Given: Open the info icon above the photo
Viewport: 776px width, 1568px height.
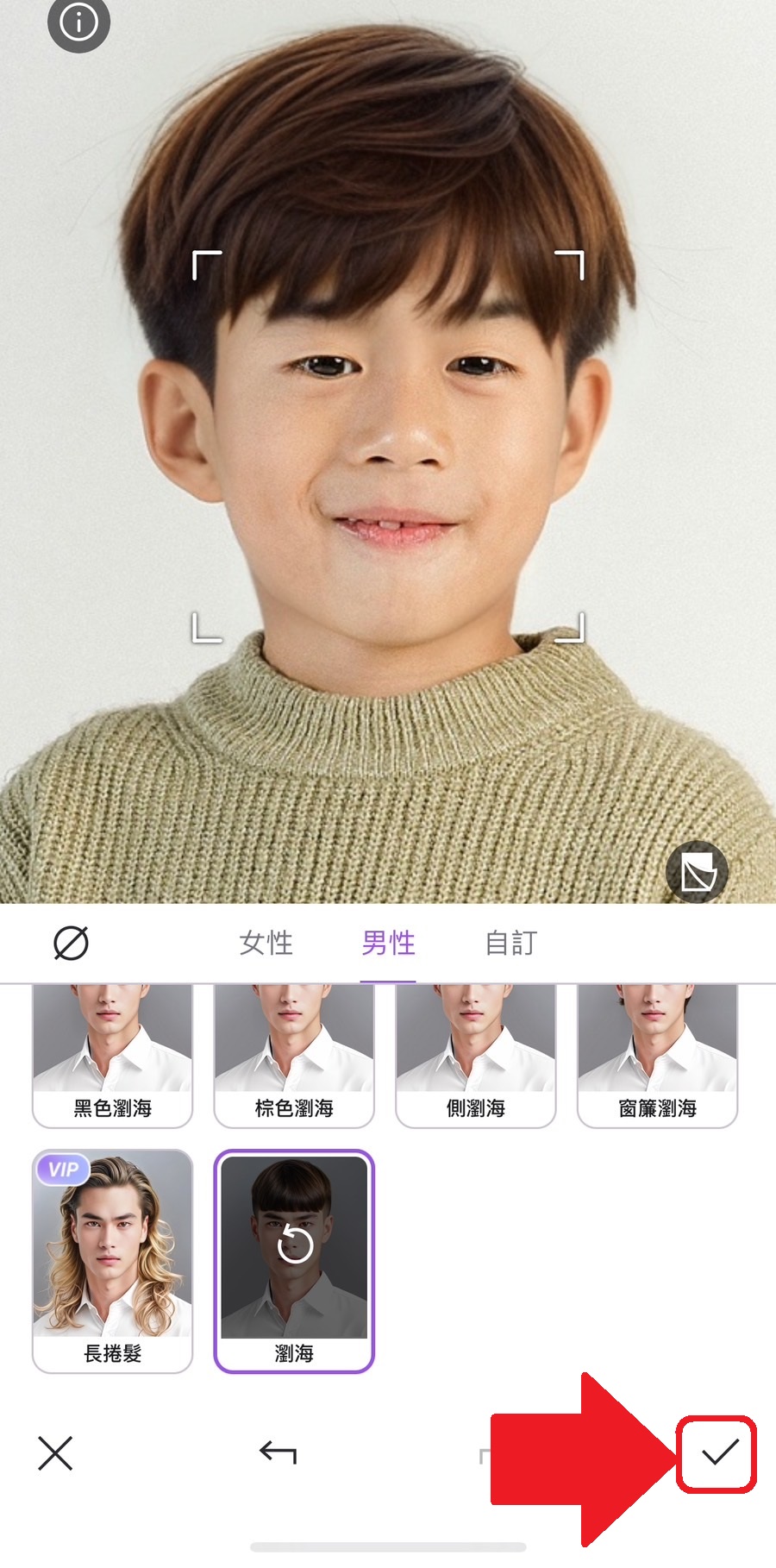Looking at the screenshot, I should point(78,22).
